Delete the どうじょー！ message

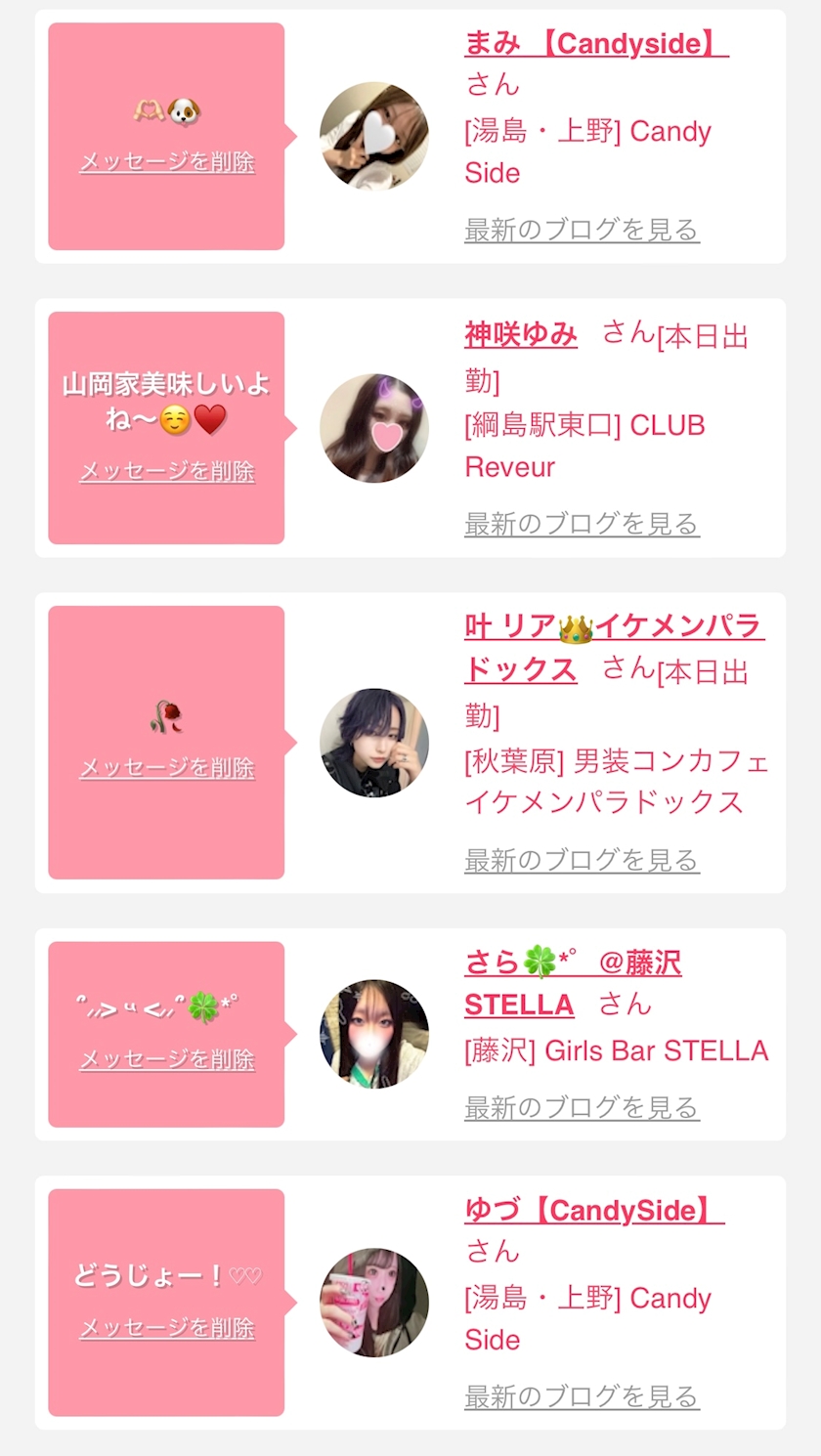coord(167,1328)
